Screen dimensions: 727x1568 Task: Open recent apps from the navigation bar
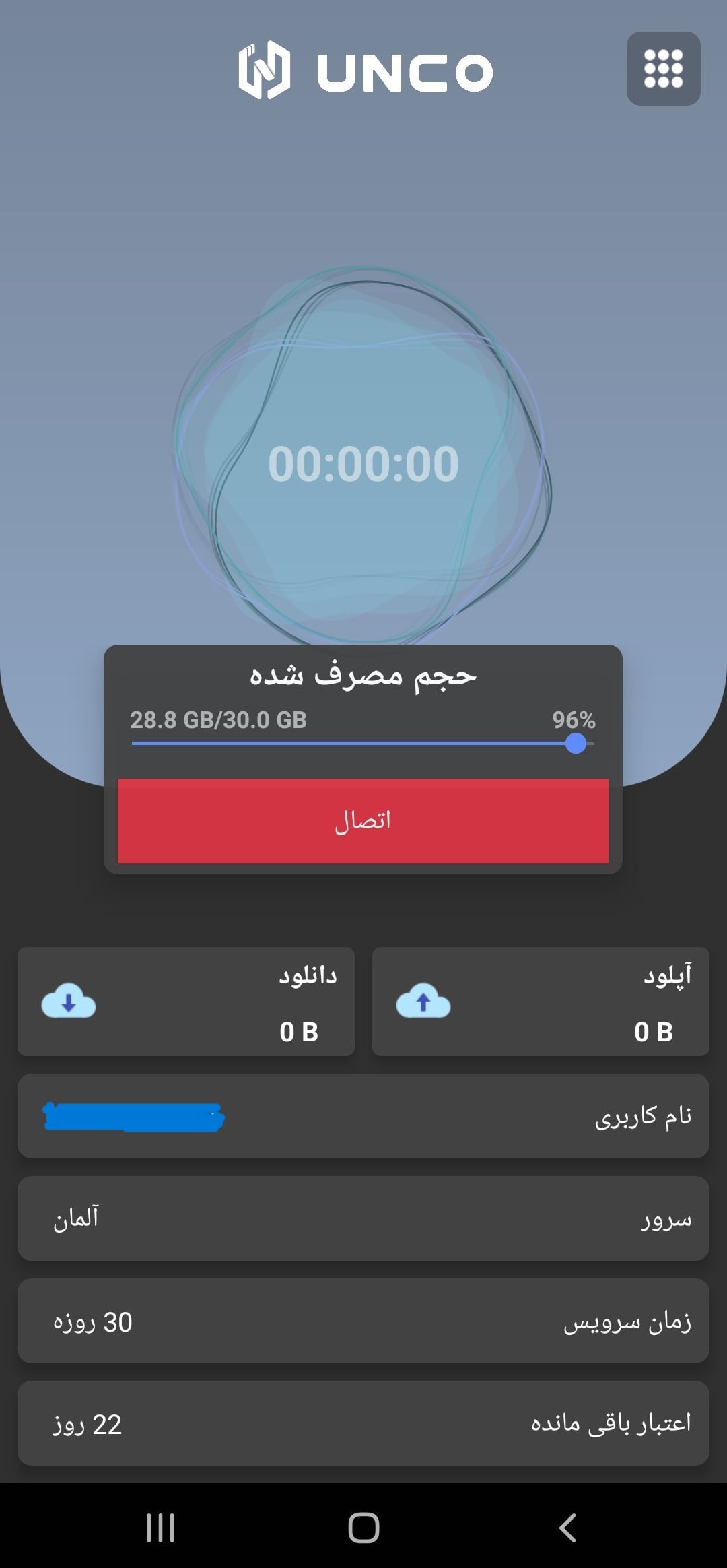160,1528
